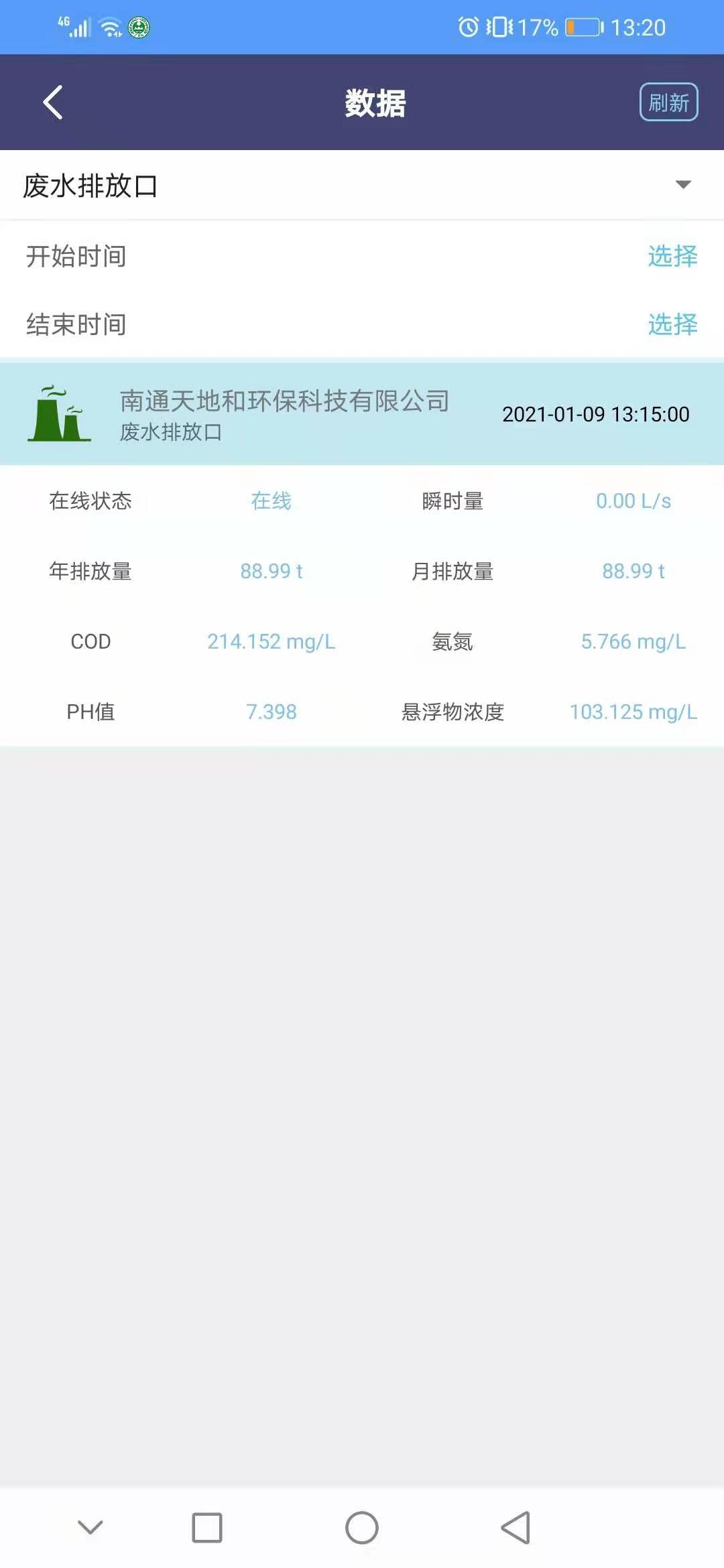Open the 南通天地和环保科技有限公司 data card
The image size is (724, 1568).
(362, 413)
